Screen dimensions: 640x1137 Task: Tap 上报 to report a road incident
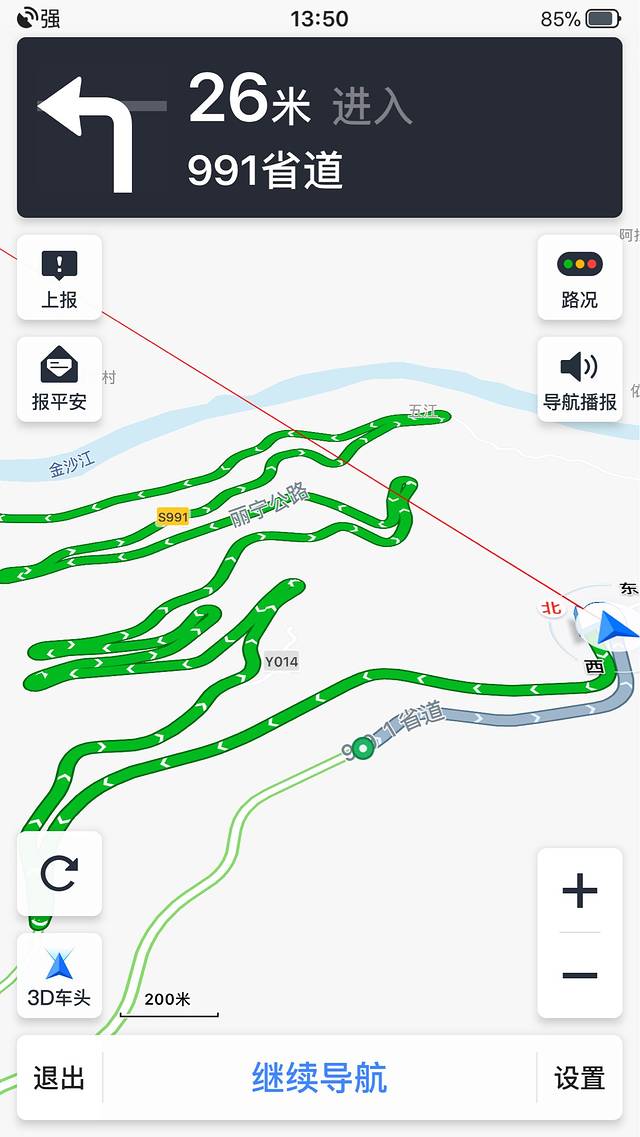pos(59,278)
